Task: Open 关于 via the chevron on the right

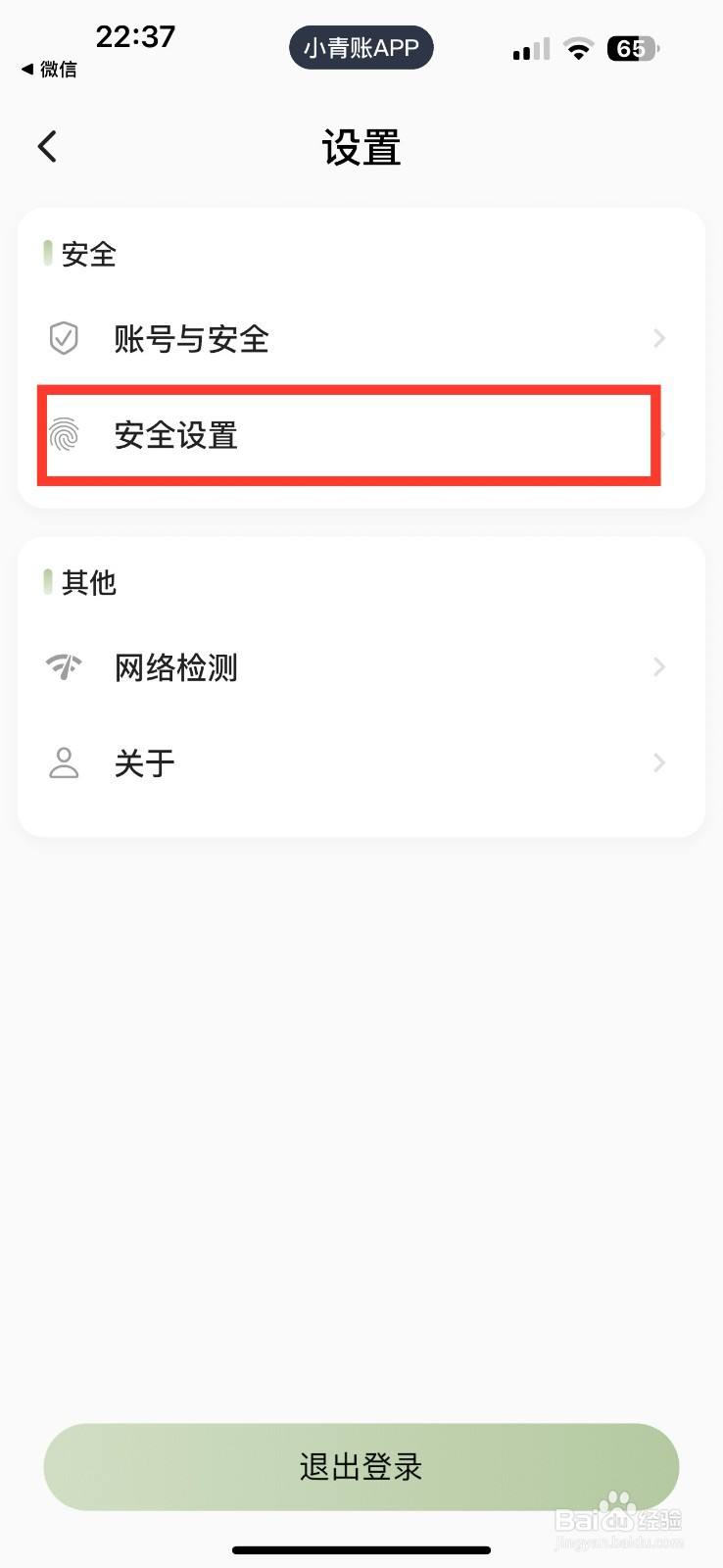Action: 658,762
